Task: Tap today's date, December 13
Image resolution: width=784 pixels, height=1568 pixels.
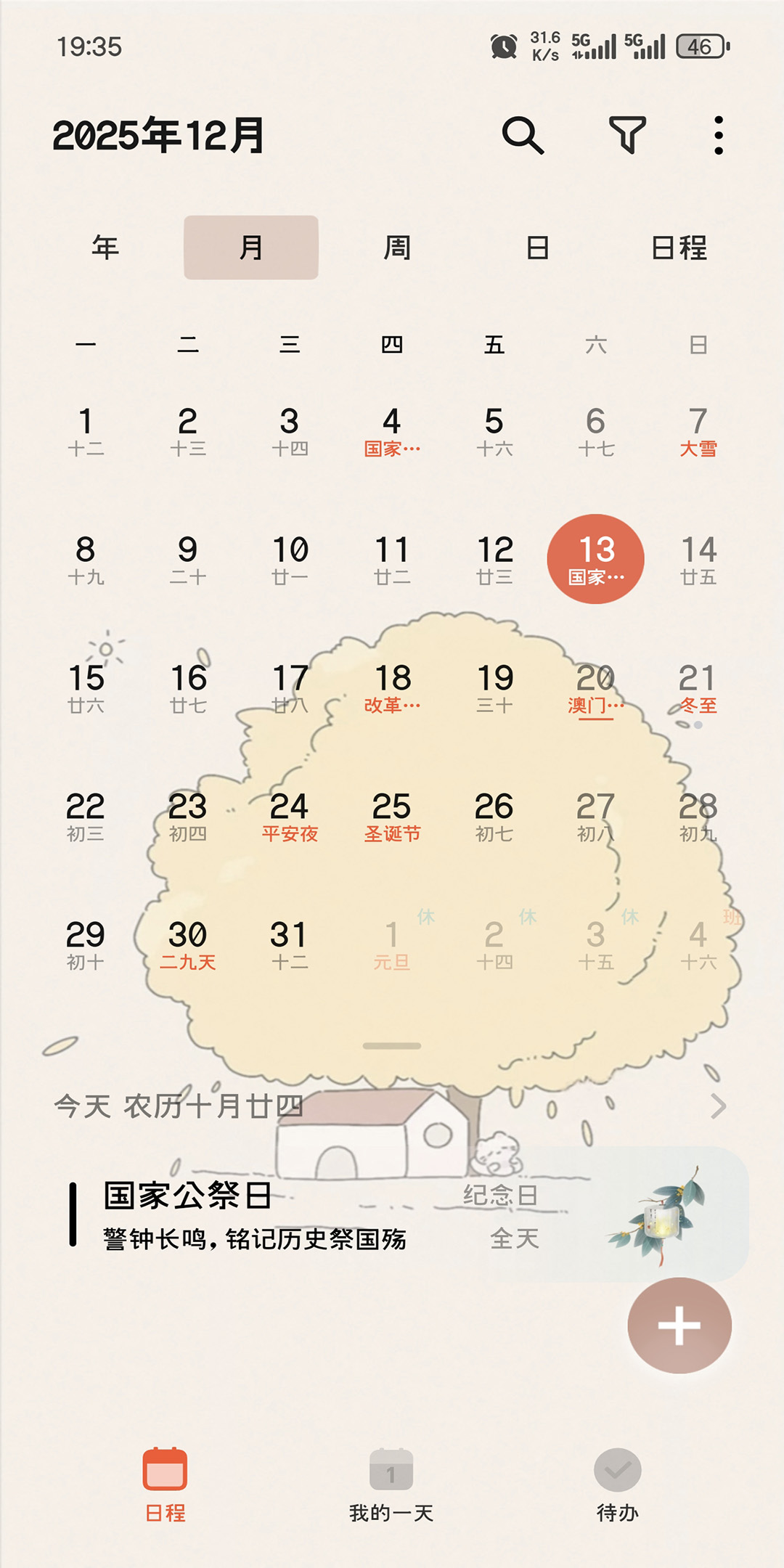Action: pyautogui.click(x=595, y=559)
